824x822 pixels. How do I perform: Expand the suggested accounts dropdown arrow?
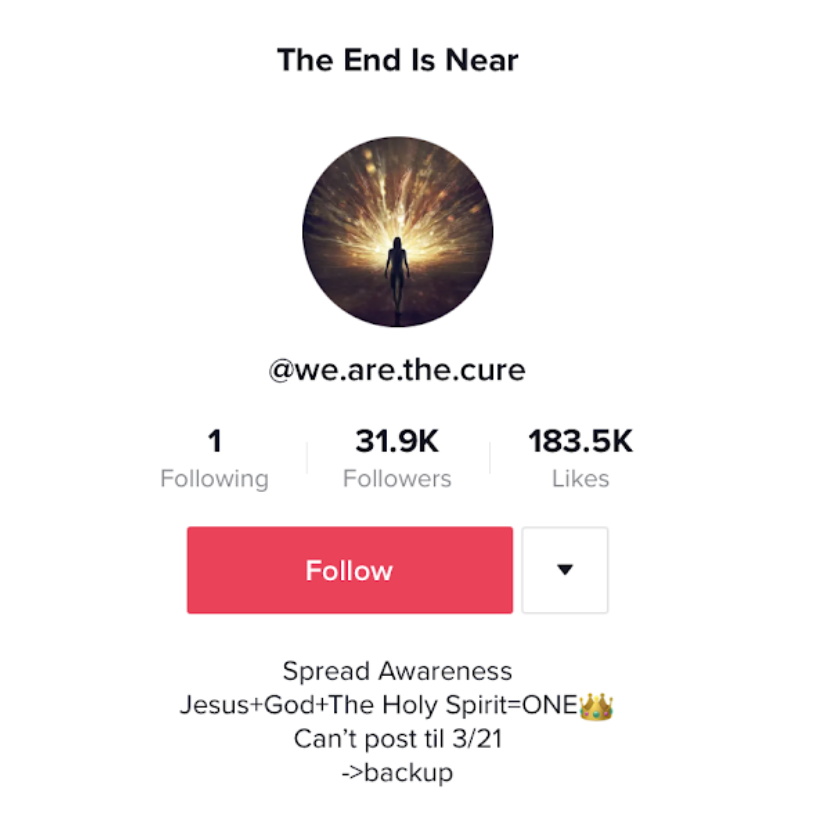coord(565,570)
